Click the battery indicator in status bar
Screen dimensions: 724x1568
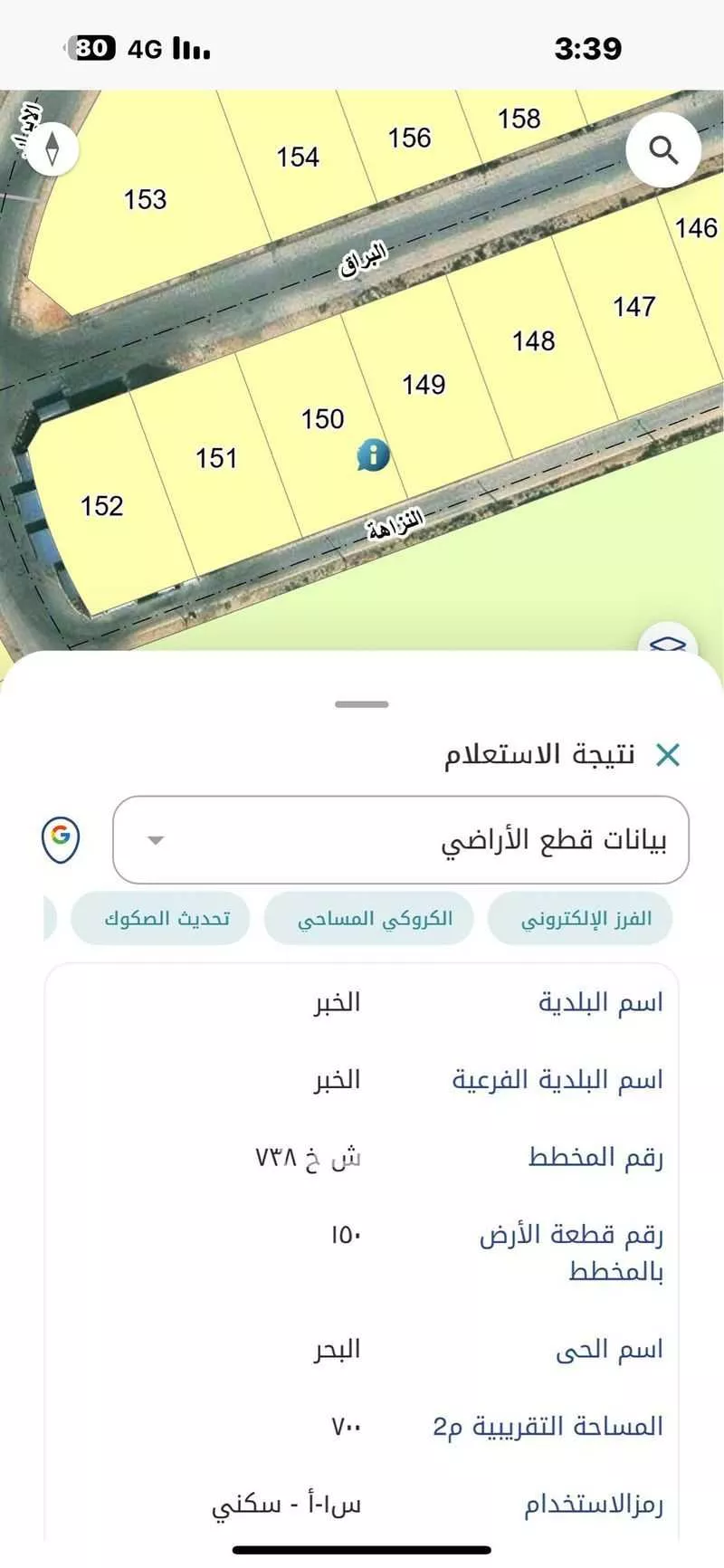90,50
